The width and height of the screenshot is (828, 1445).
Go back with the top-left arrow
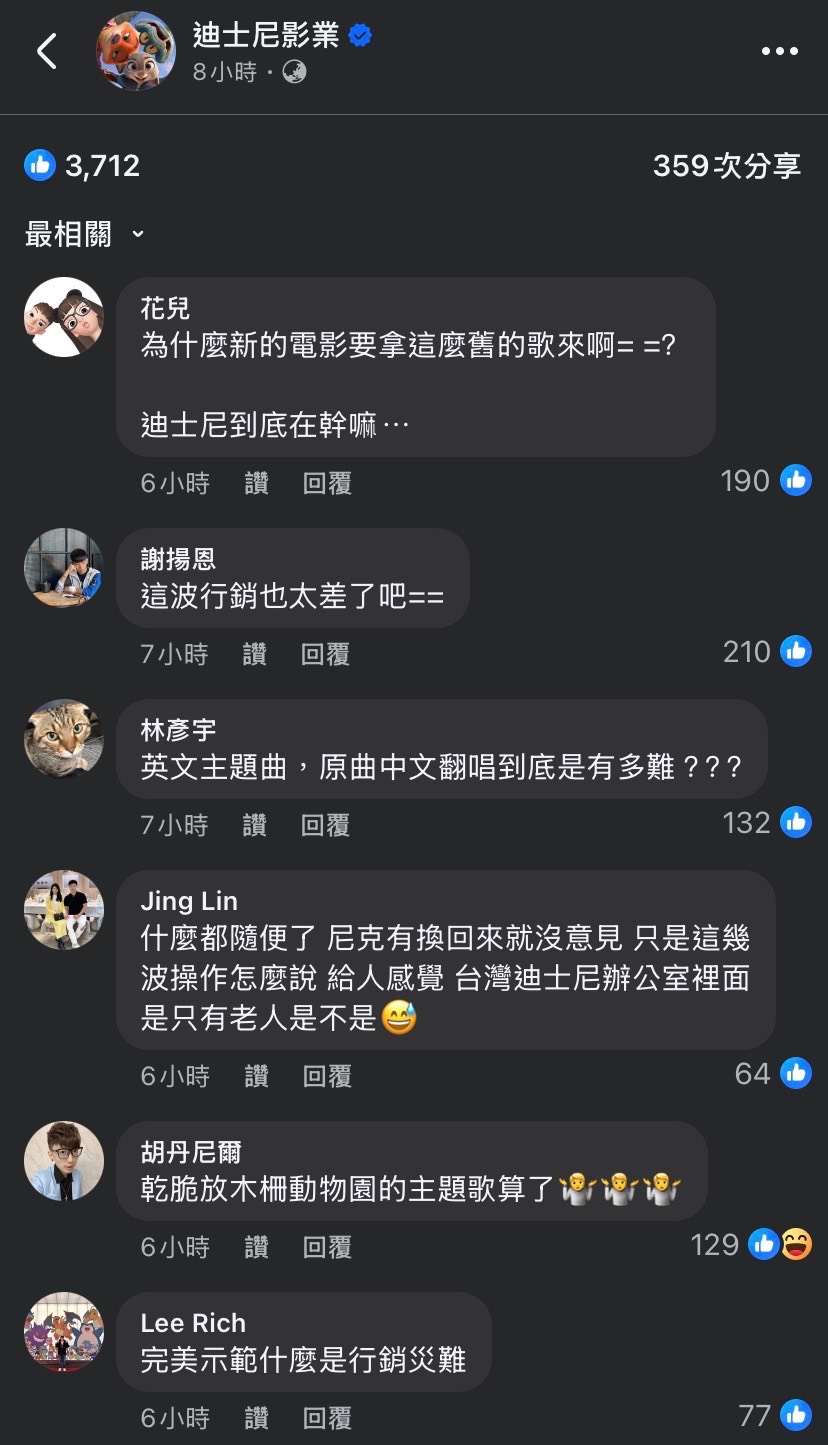click(47, 52)
